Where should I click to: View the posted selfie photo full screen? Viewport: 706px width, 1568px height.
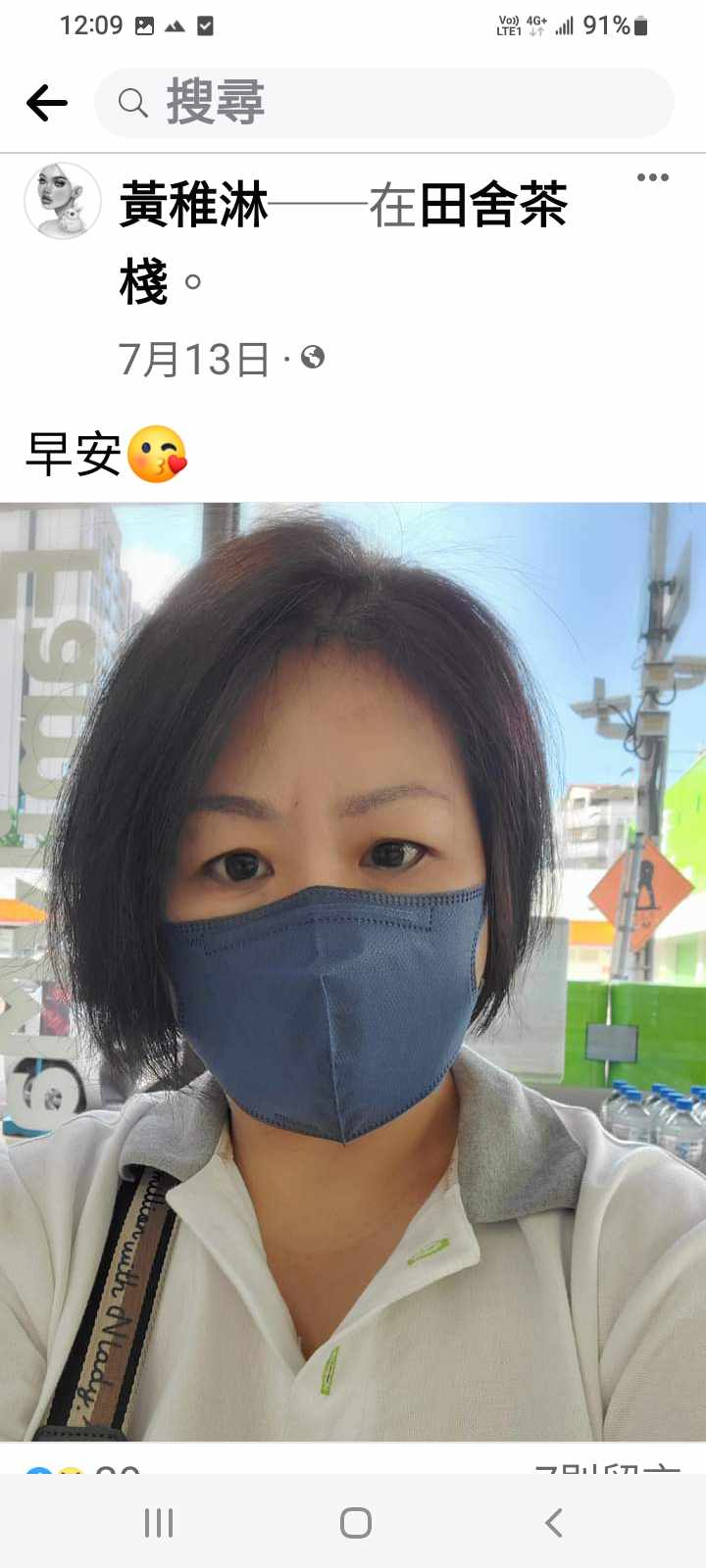353,970
